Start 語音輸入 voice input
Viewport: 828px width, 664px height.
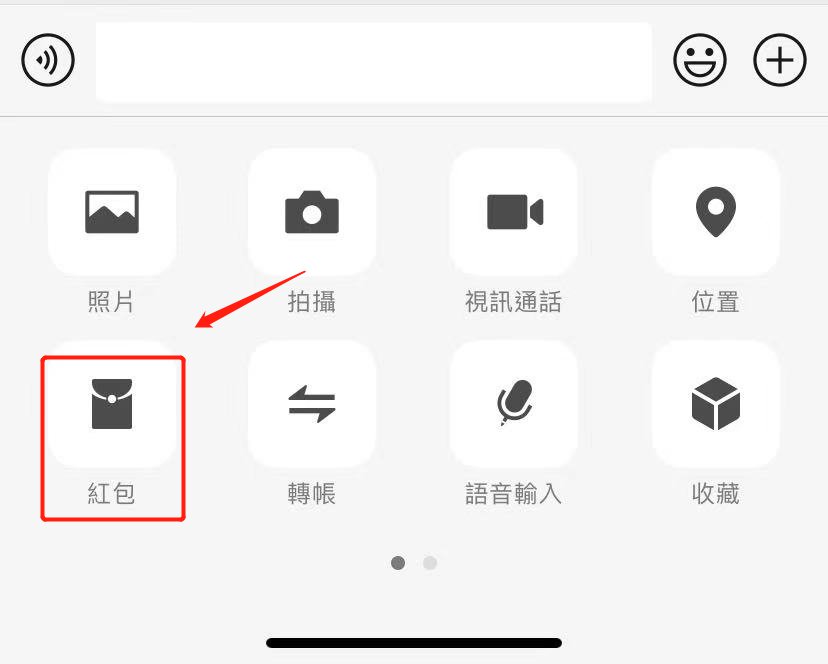coord(514,405)
